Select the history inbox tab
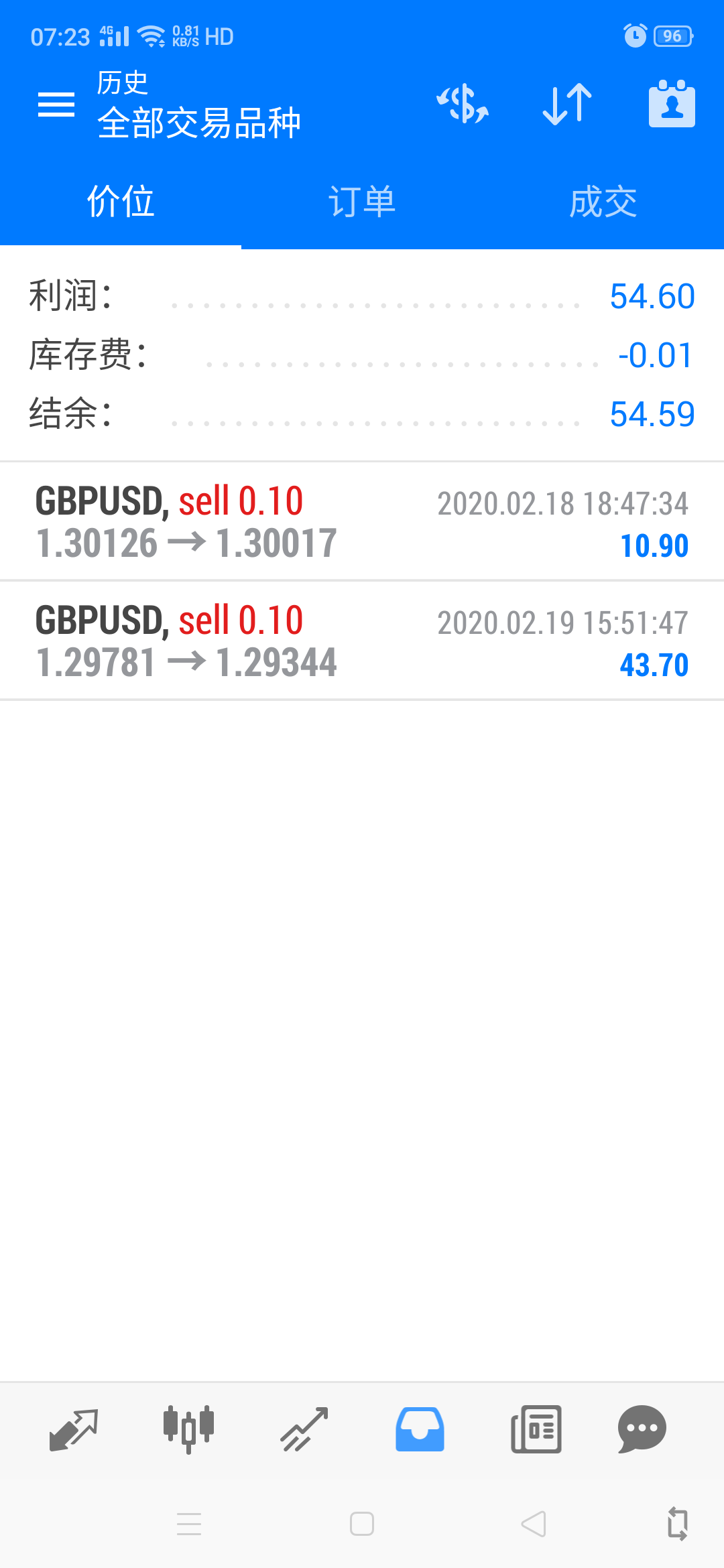The image size is (724, 1568). coord(420,1429)
